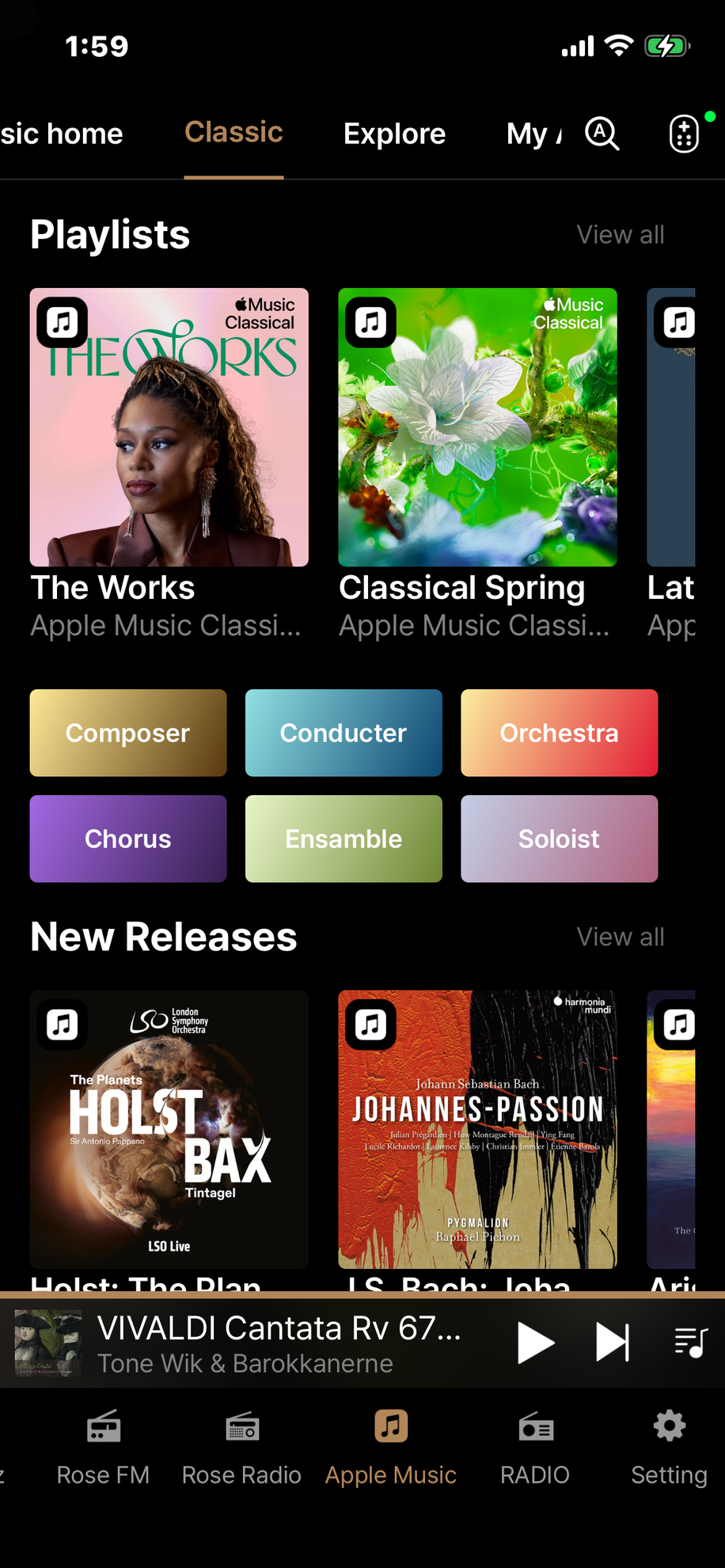Image resolution: width=725 pixels, height=1568 pixels.
Task: Open the Classical Spring playlist
Action: [x=477, y=427]
